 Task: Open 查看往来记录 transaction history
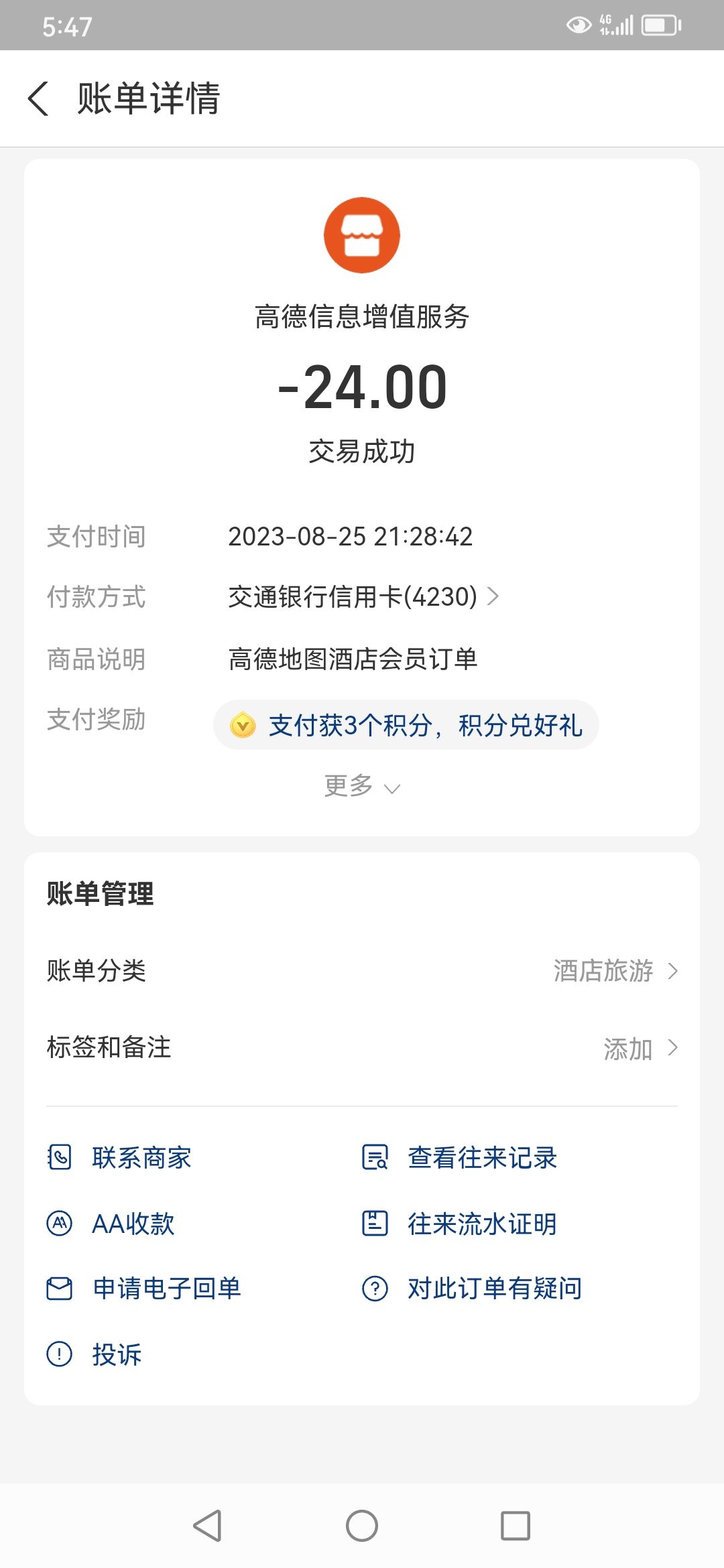coord(460,1157)
